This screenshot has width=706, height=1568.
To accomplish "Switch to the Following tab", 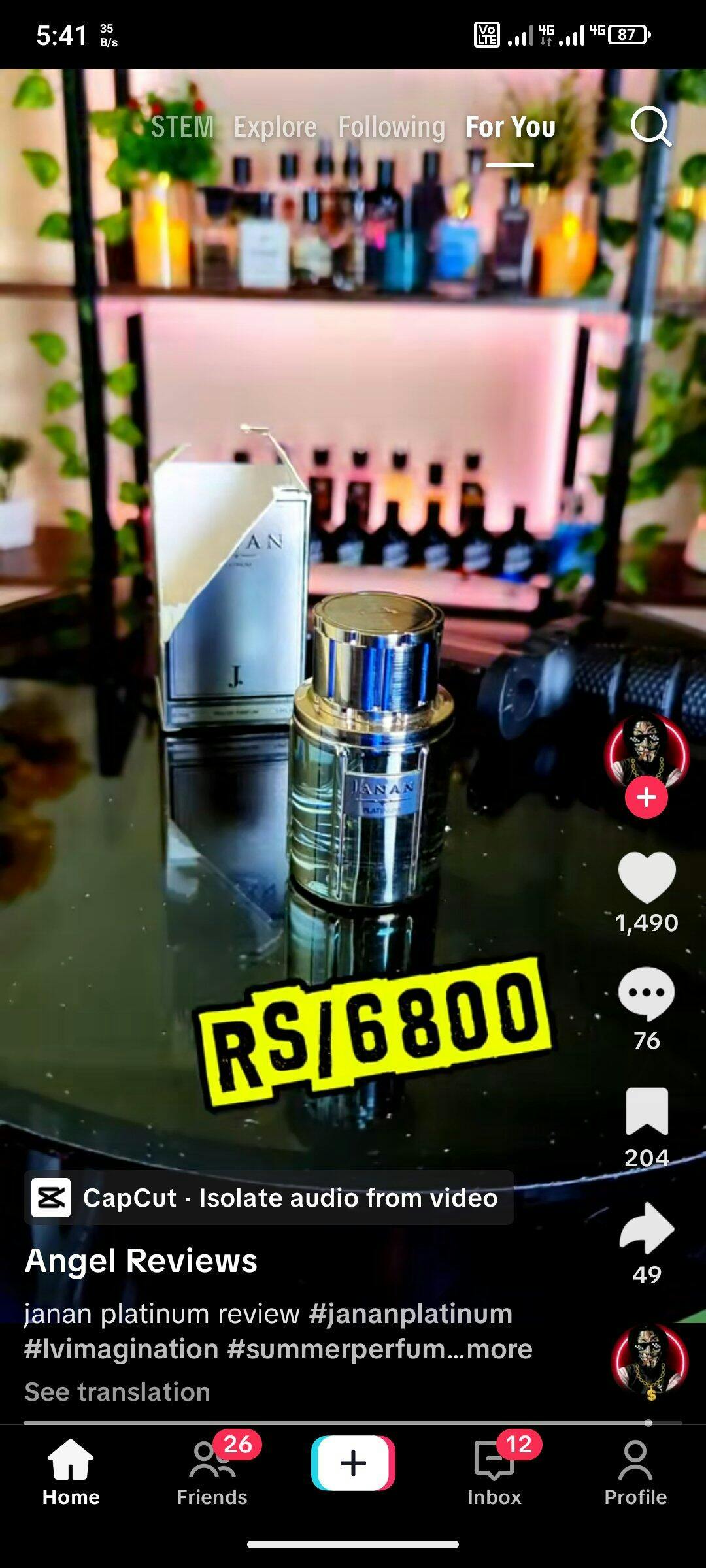I will point(392,127).
